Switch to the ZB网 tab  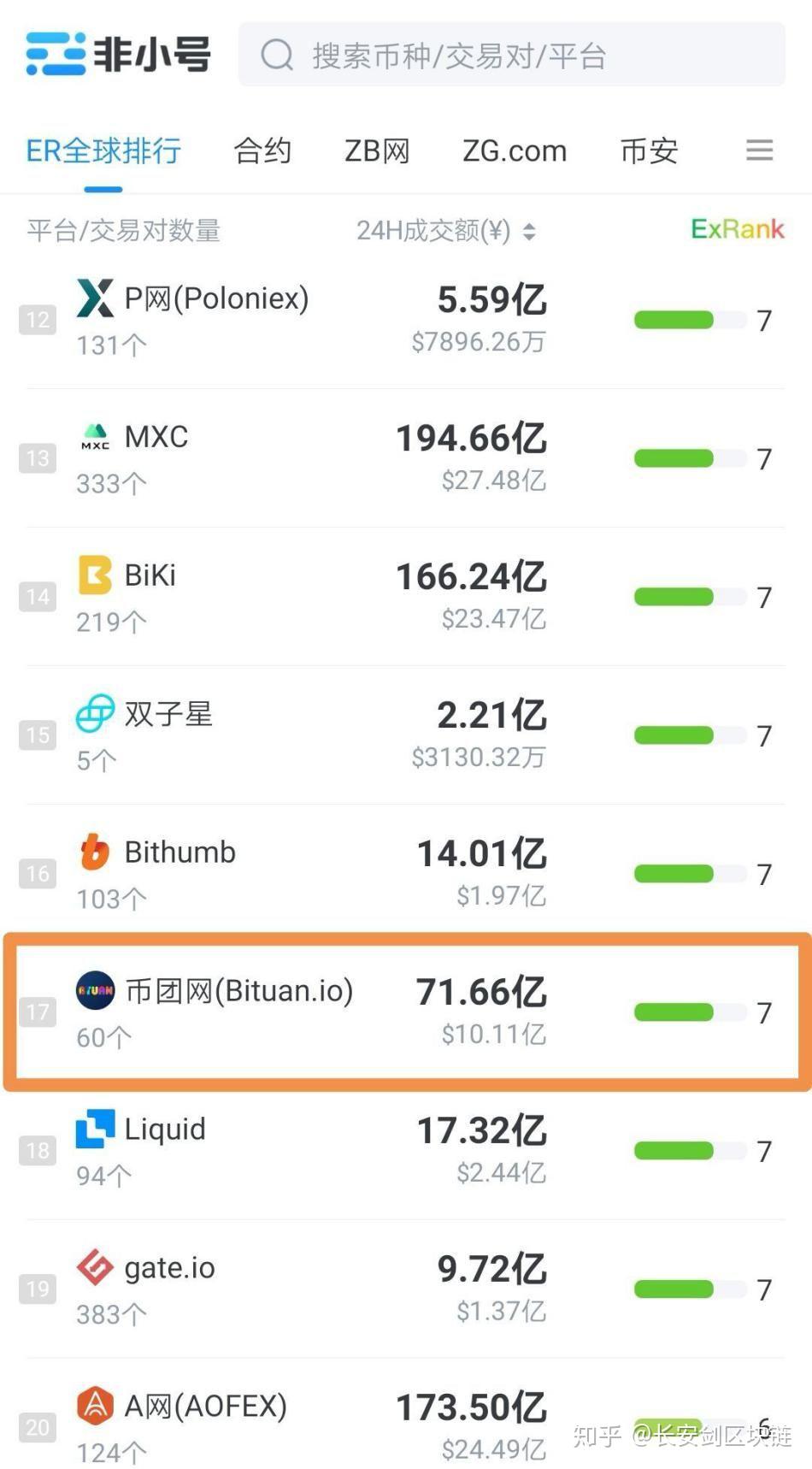(377, 151)
